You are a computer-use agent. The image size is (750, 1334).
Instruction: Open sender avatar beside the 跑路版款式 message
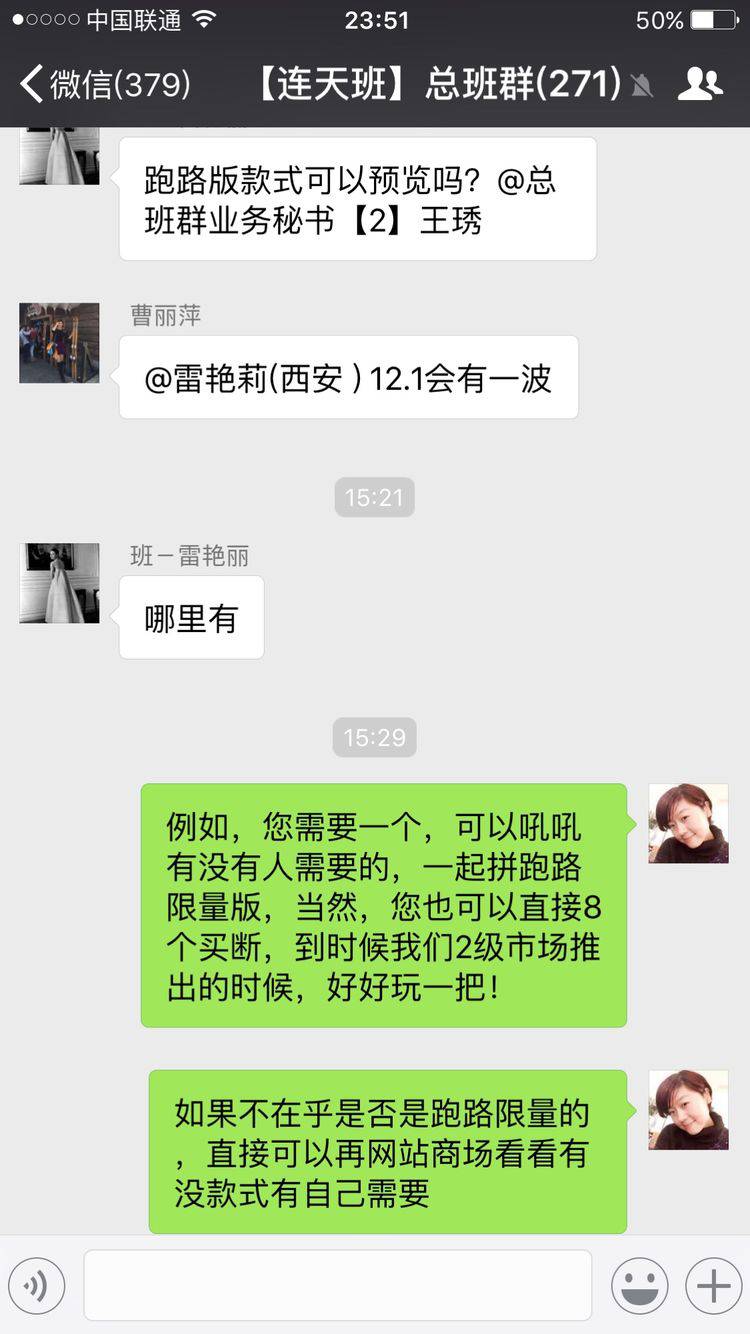click(x=59, y=157)
